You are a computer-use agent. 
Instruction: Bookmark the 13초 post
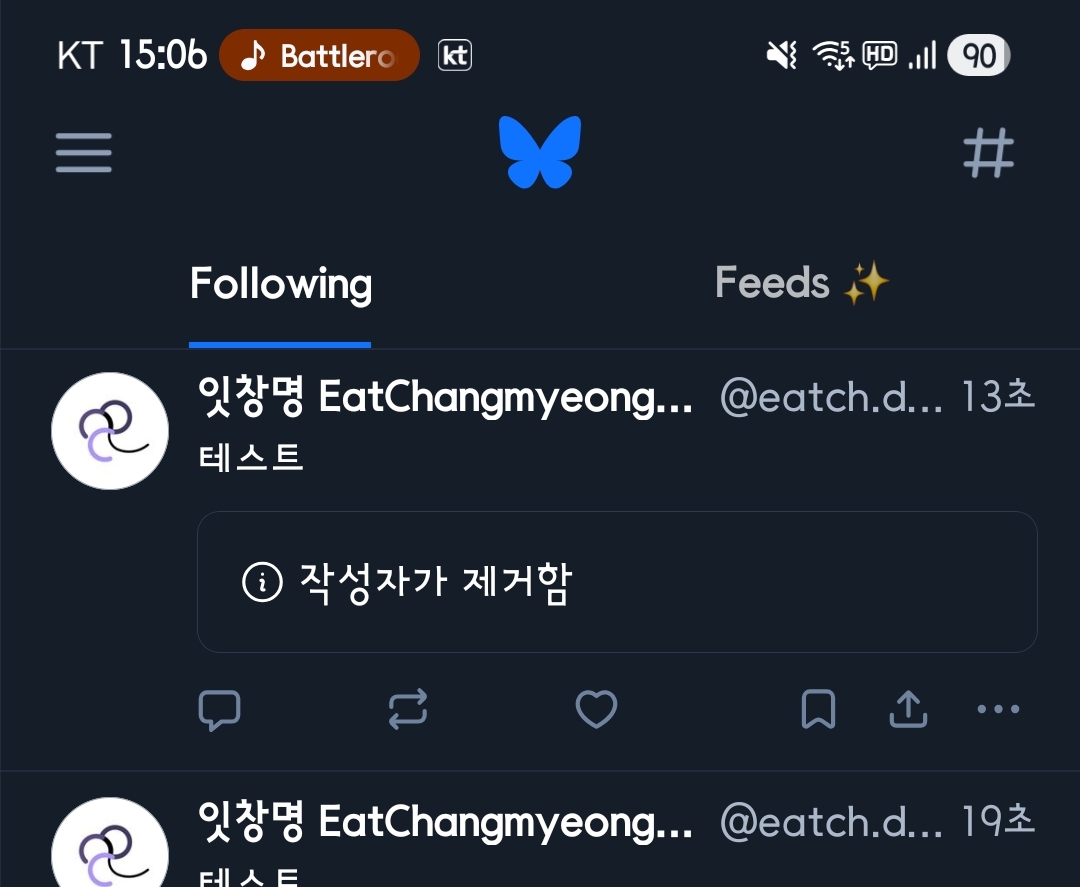(x=818, y=710)
